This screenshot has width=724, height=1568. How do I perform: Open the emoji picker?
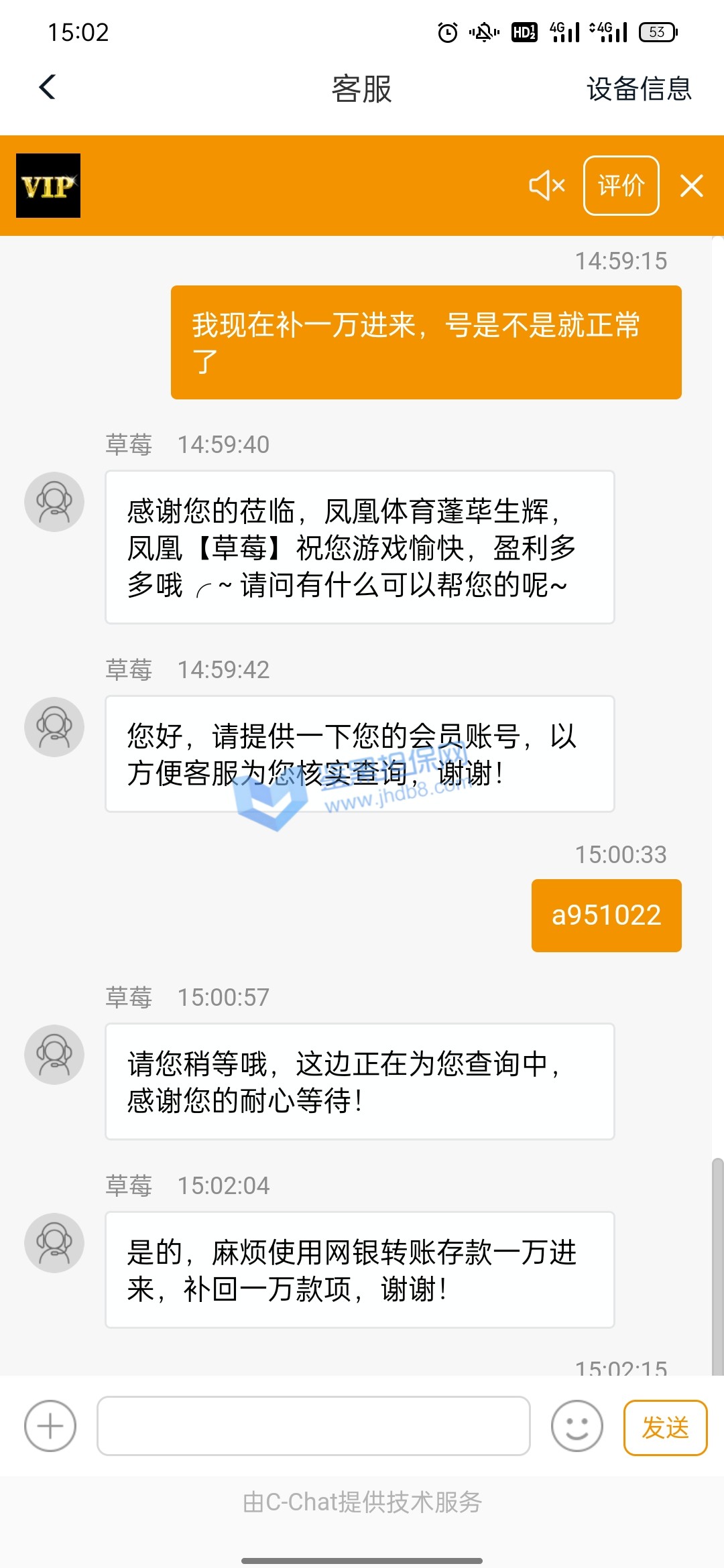[577, 1426]
